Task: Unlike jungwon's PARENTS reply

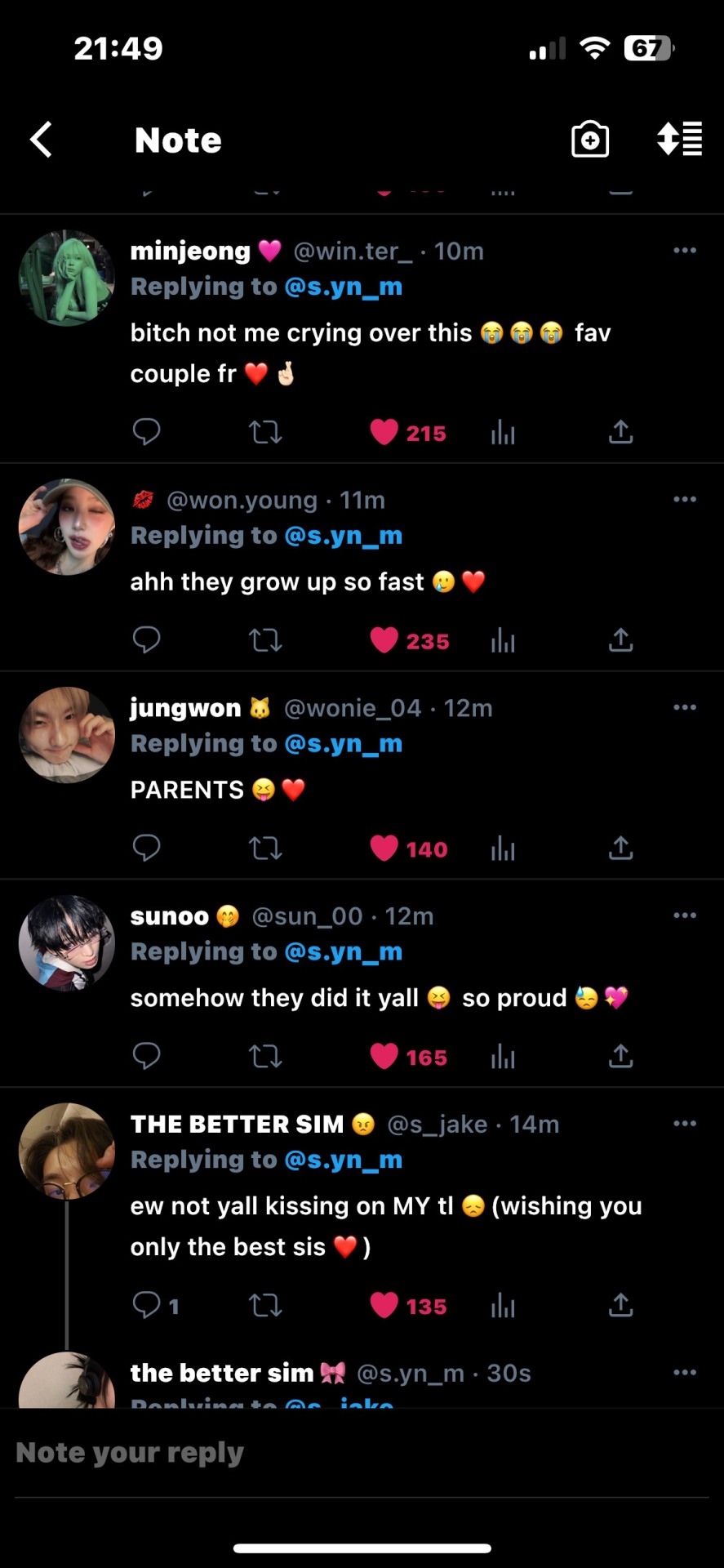Action: click(x=384, y=849)
